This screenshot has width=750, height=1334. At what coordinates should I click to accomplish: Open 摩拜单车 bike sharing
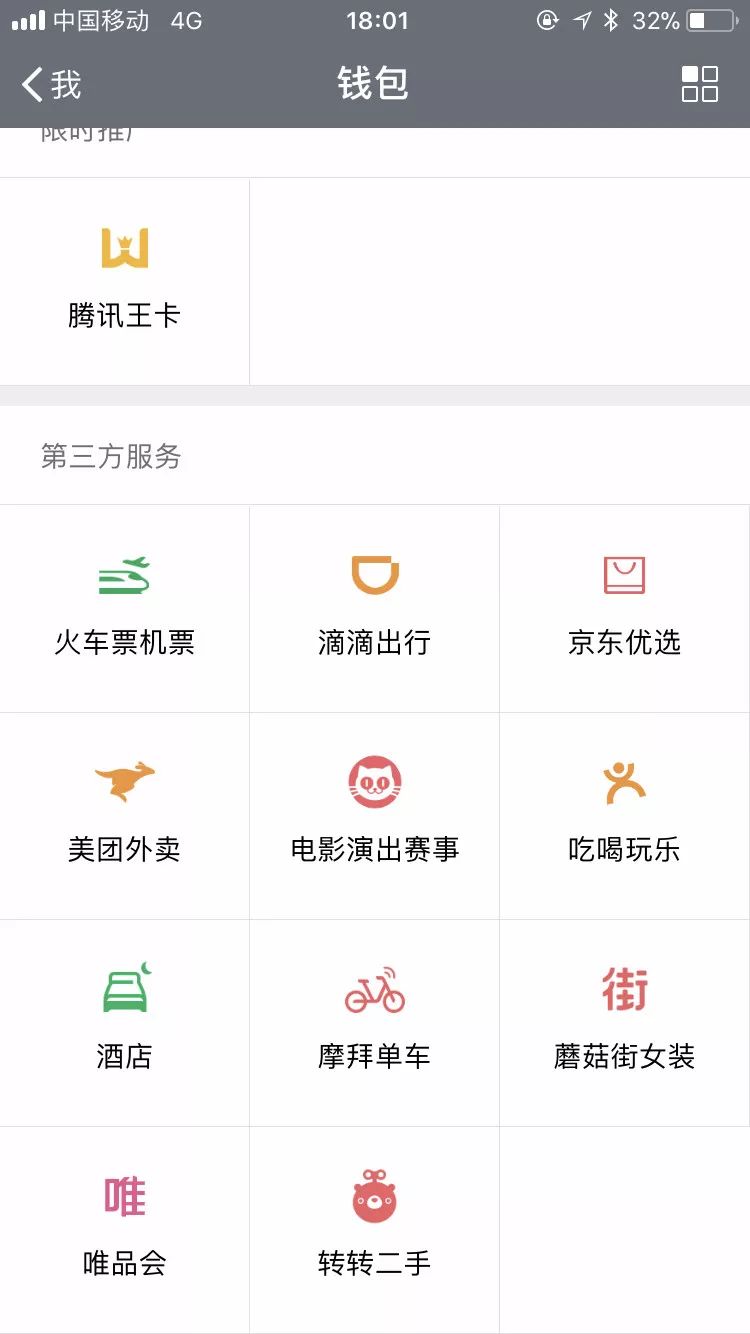(374, 1022)
